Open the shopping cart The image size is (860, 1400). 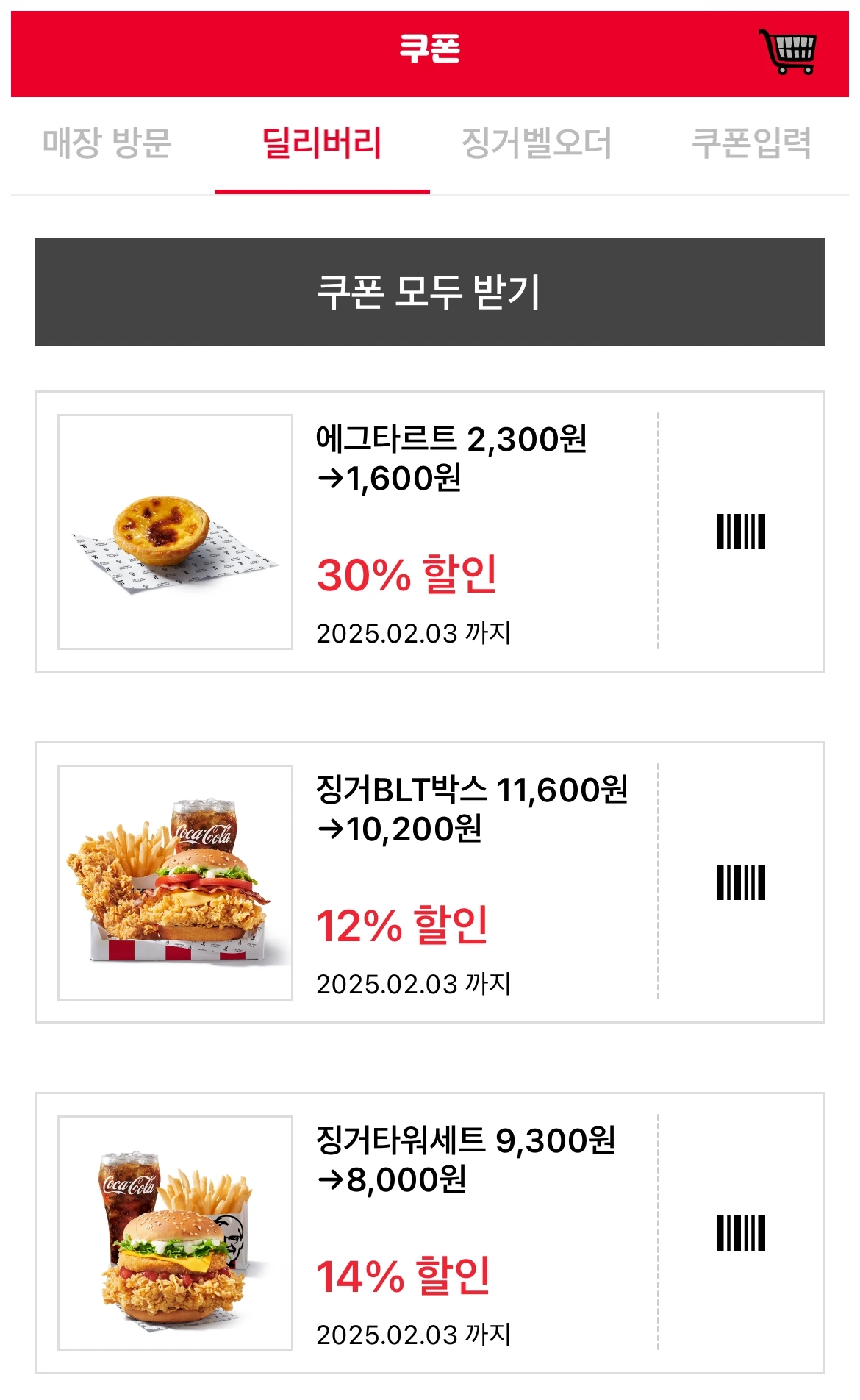[787, 51]
